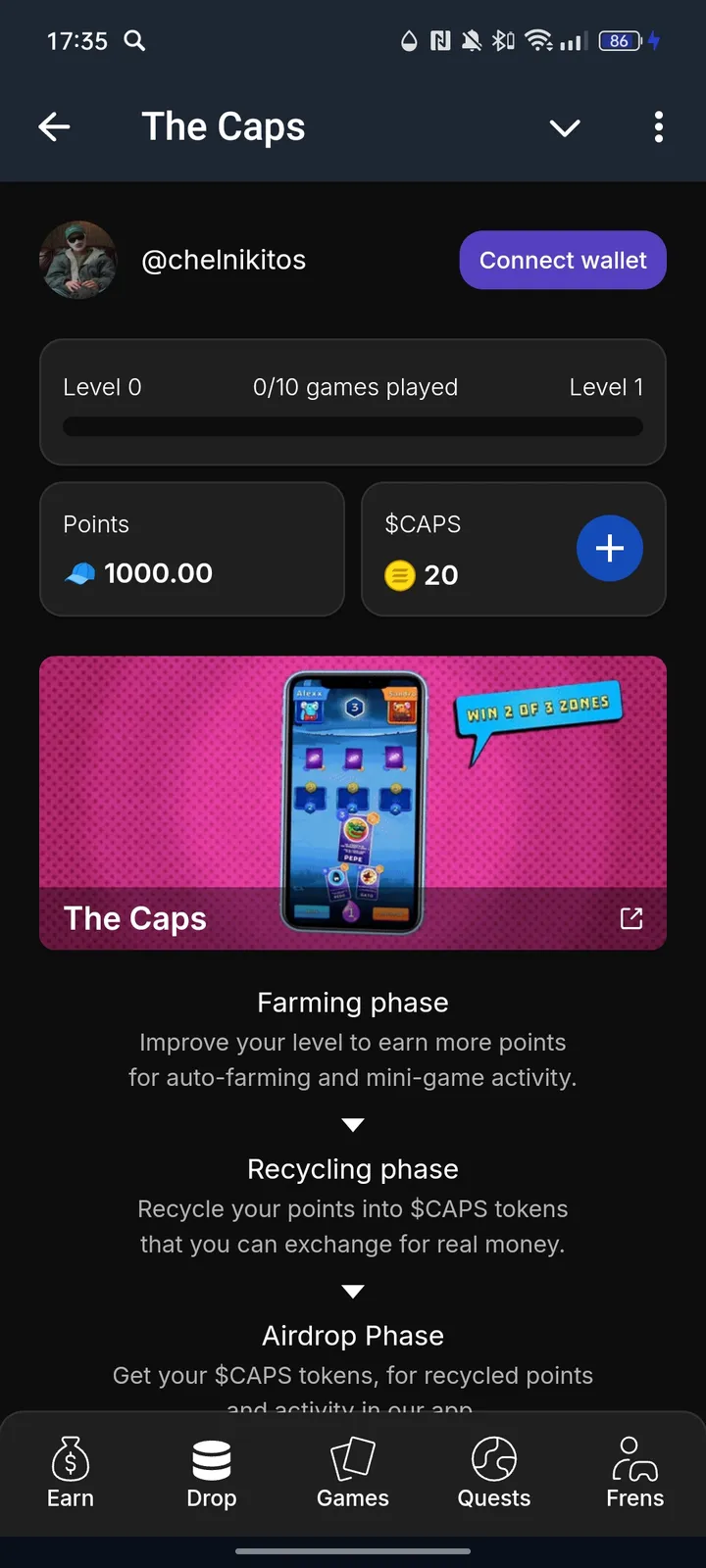Screen dimensions: 706x1568
Task: Tap the @chelnikitos username
Action: [224, 260]
